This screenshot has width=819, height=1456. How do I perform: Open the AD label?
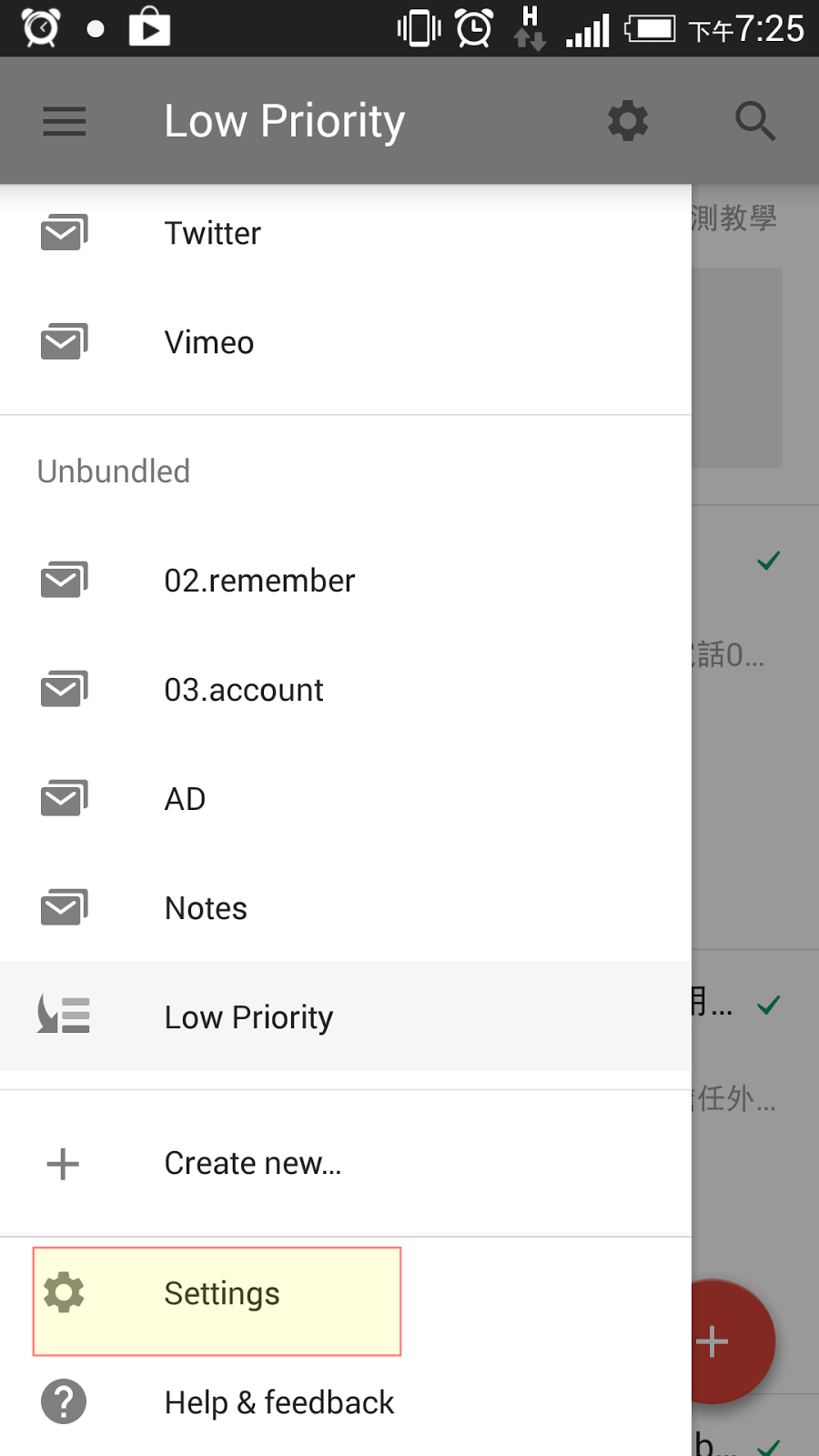[346, 799]
